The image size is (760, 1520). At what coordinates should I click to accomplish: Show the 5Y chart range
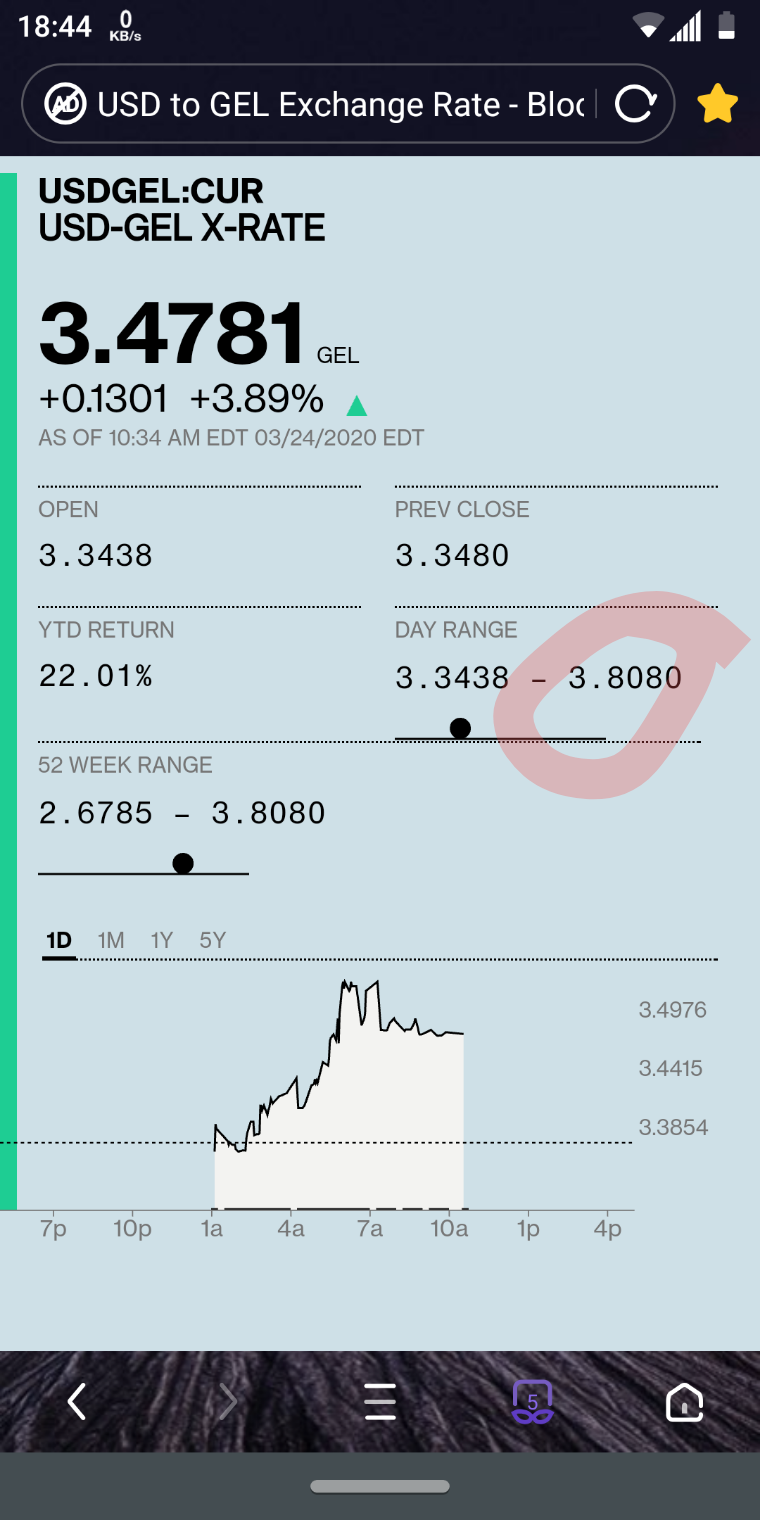tap(213, 940)
